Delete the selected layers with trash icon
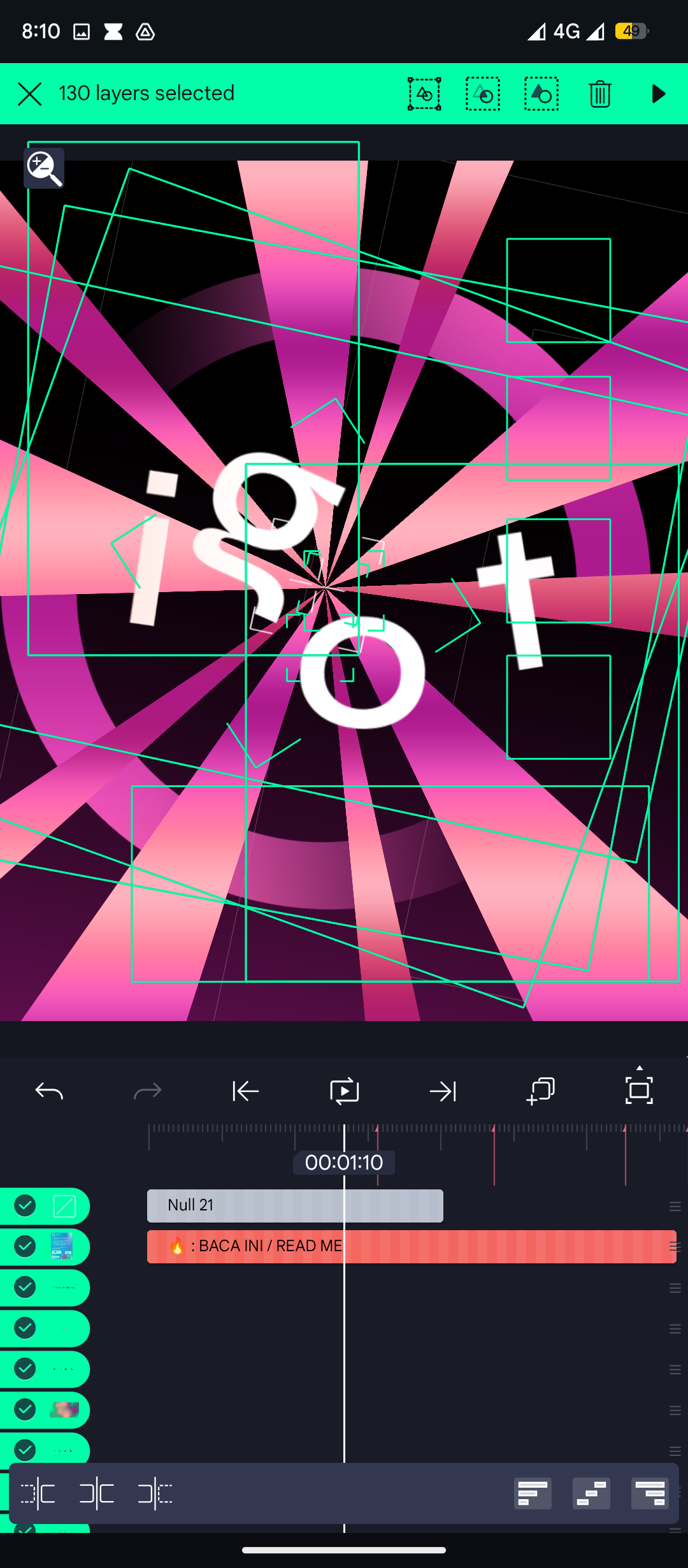Image resolution: width=688 pixels, height=1568 pixels. 599,94
